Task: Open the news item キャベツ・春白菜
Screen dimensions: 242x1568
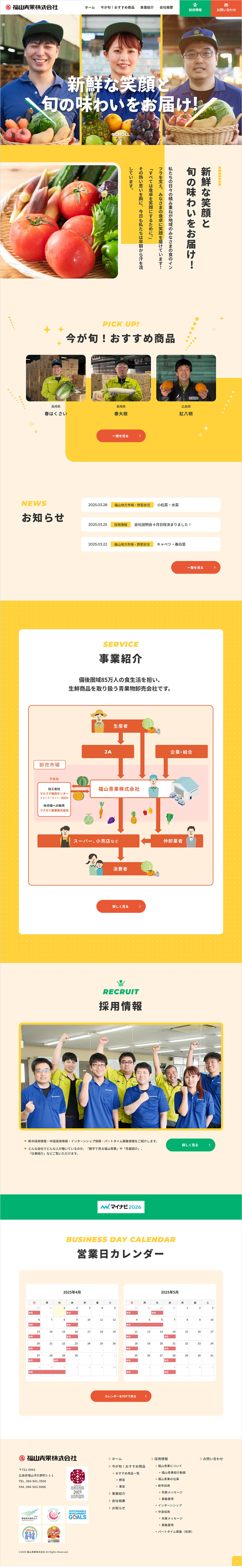Action: coord(151,544)
